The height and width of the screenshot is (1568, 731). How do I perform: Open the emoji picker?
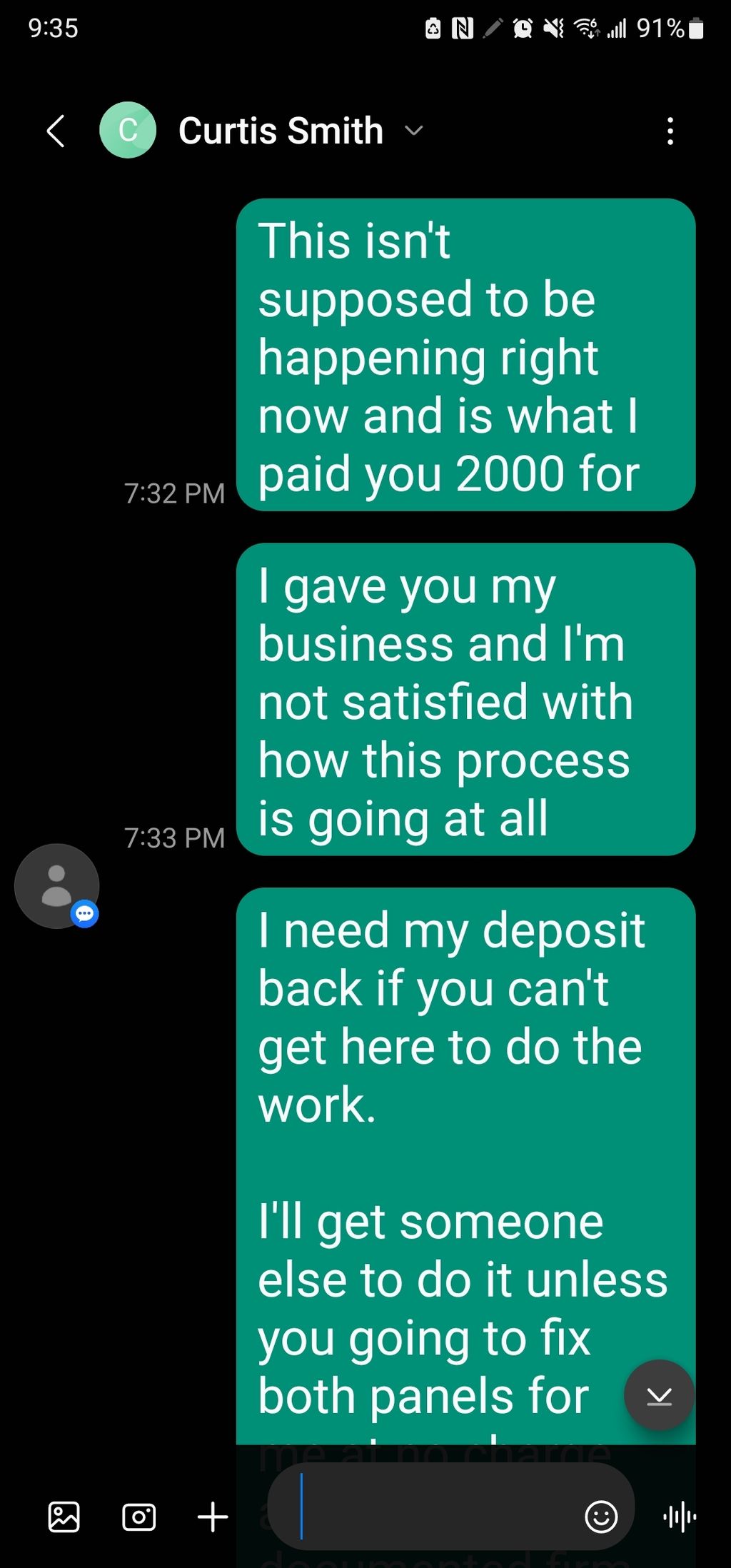point(601,1517)
